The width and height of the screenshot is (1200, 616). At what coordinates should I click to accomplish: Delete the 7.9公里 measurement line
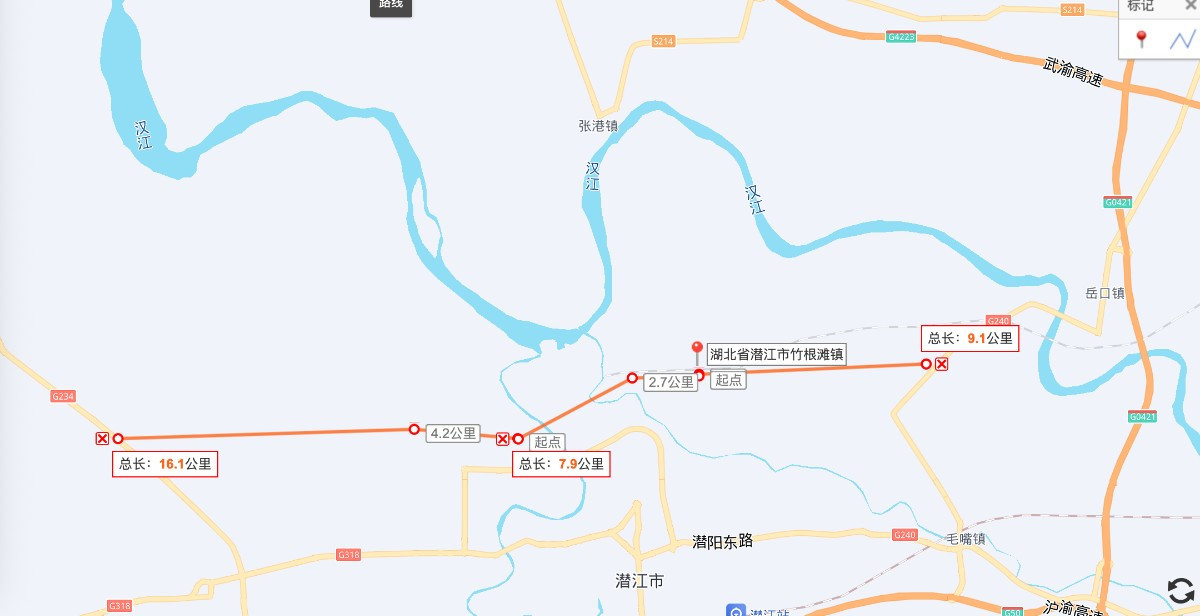pyautogui.click(x=503, y=438)
